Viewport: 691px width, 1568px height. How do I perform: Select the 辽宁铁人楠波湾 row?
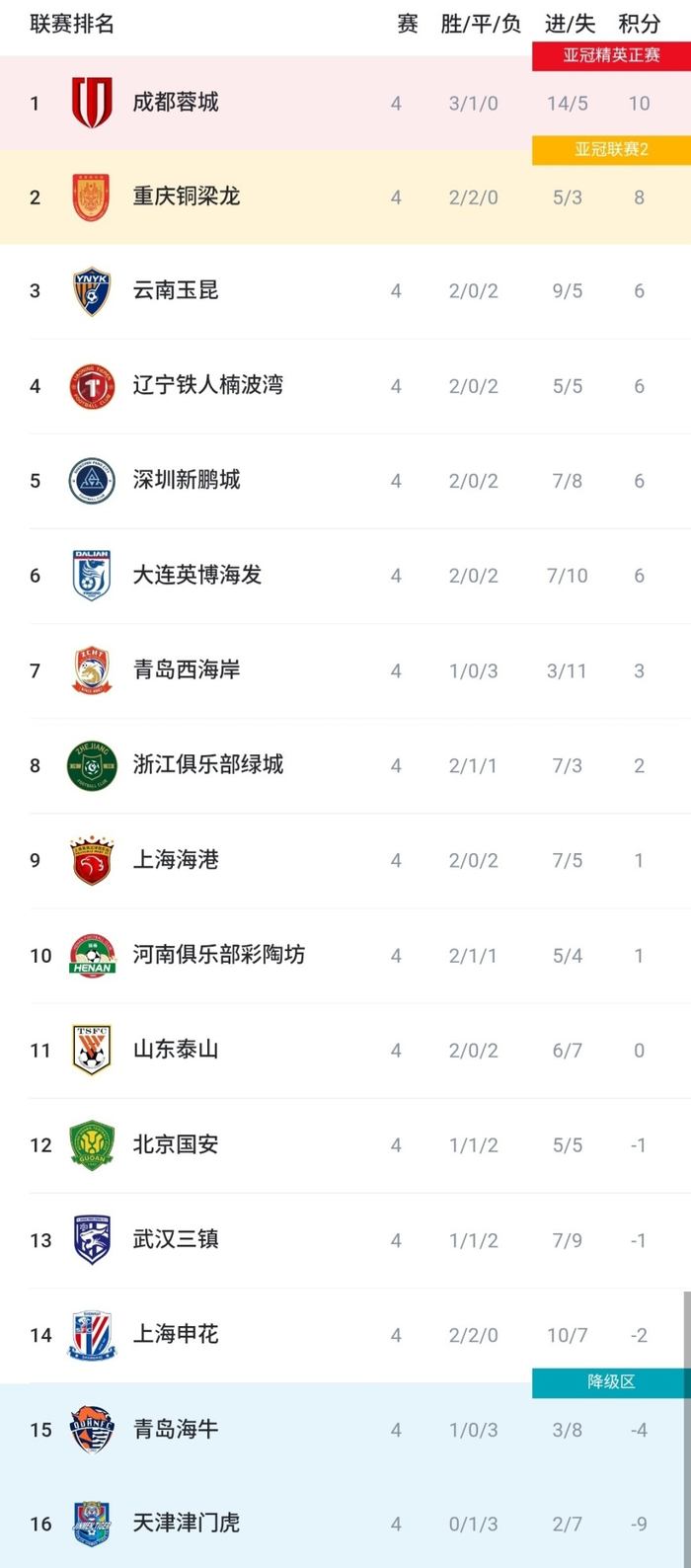pos(207,386)
